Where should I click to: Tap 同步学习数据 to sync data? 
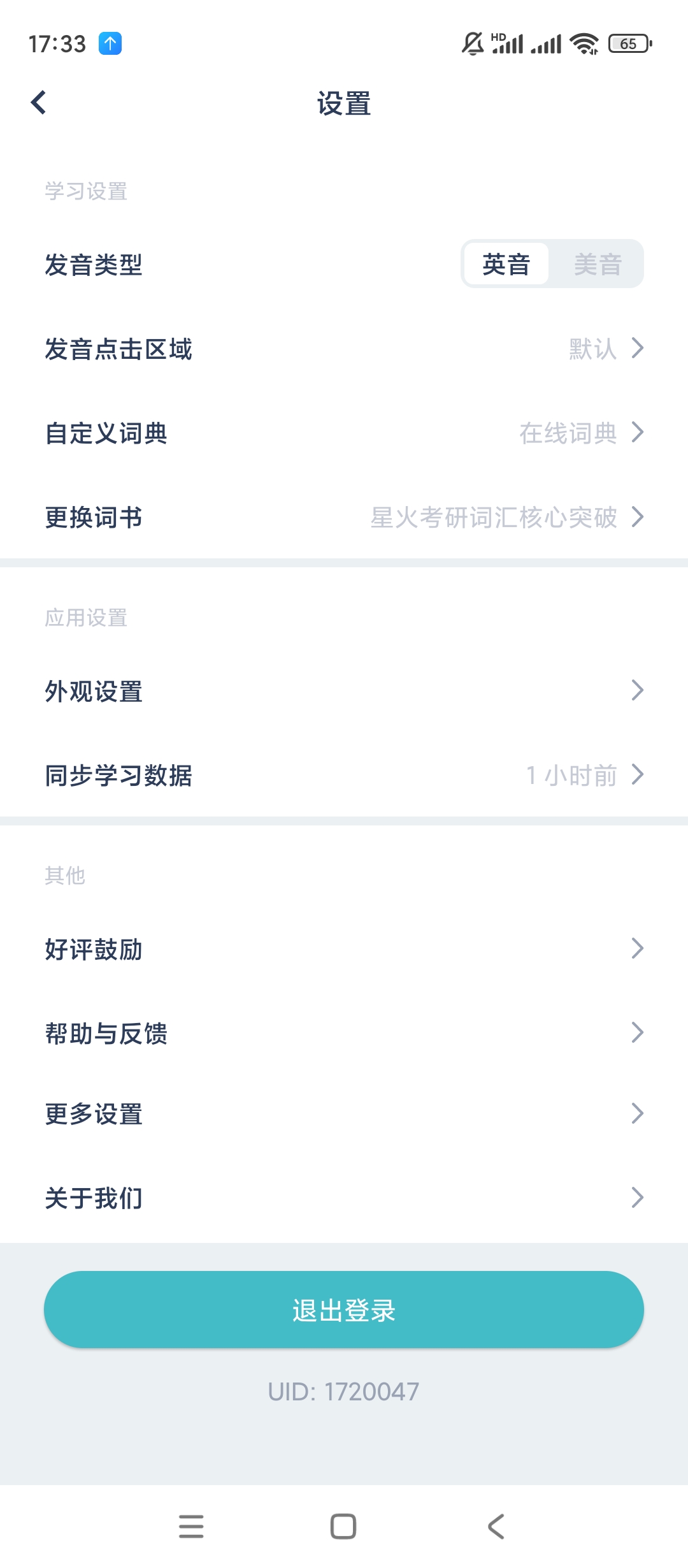[x=344, y=775]
